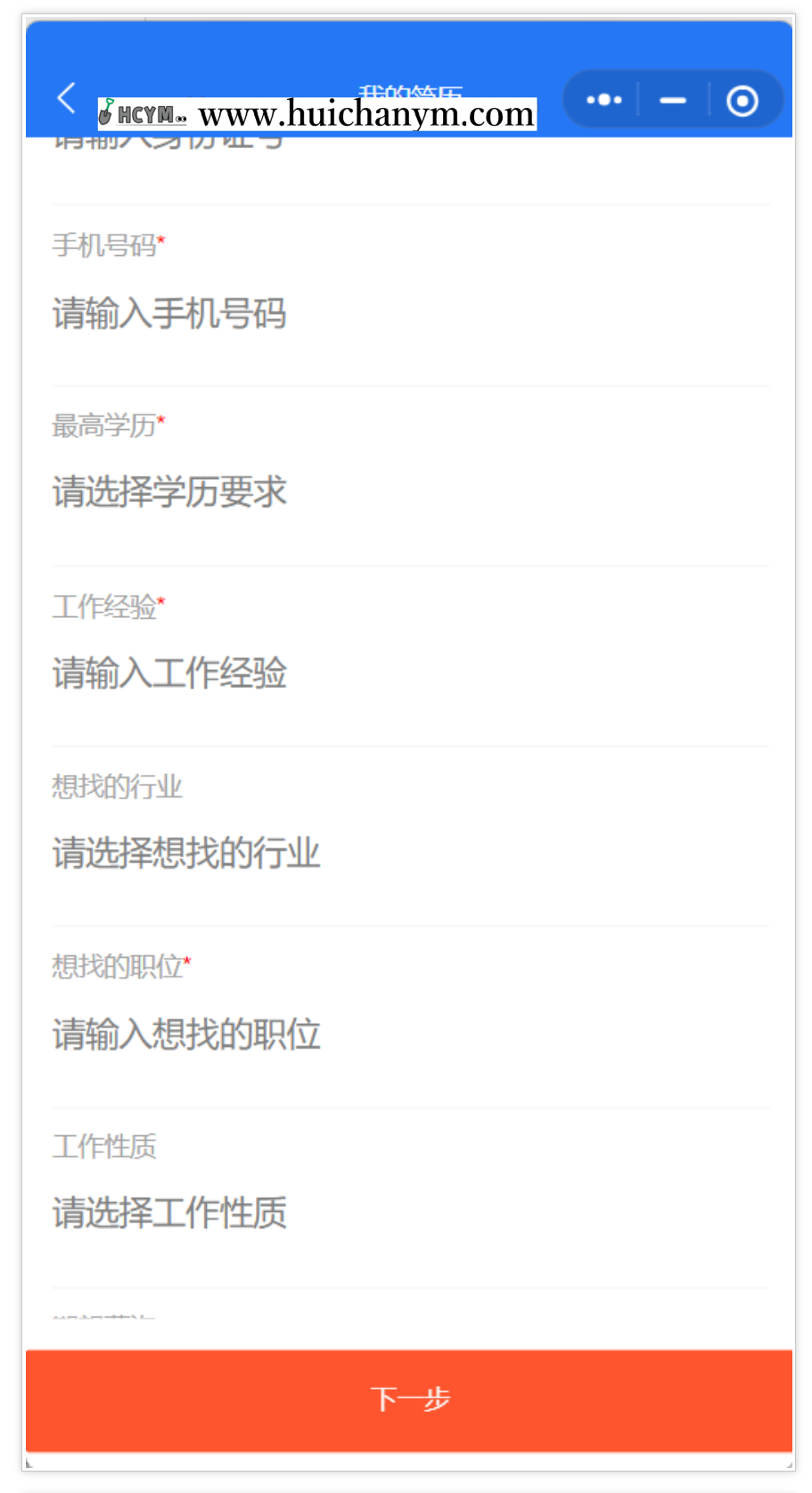Open the 最高学历 education picker
The width and height of the screenshot is (812, 1493).
tap(169, 491)
